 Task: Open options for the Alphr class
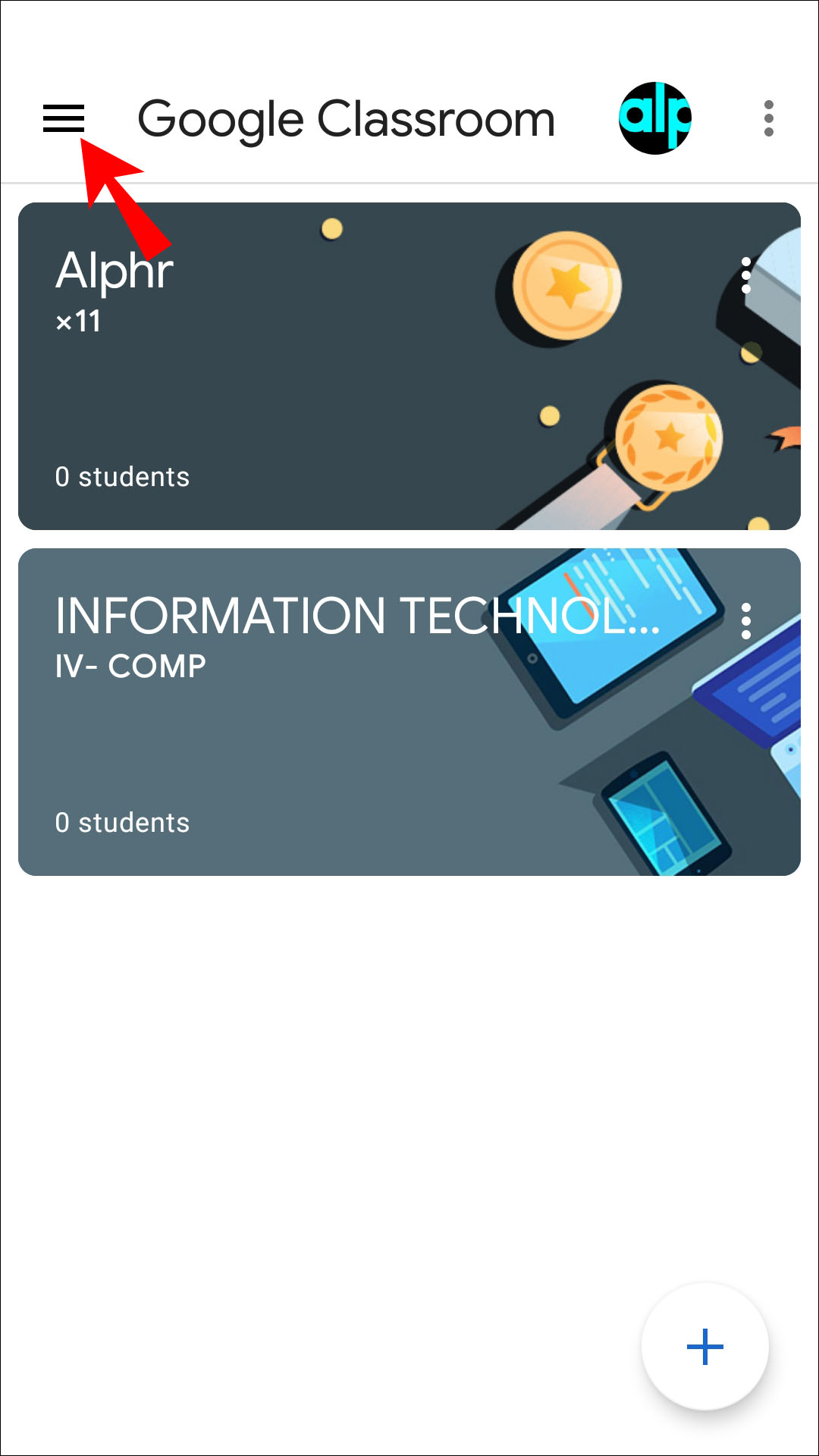click(746, 275)
